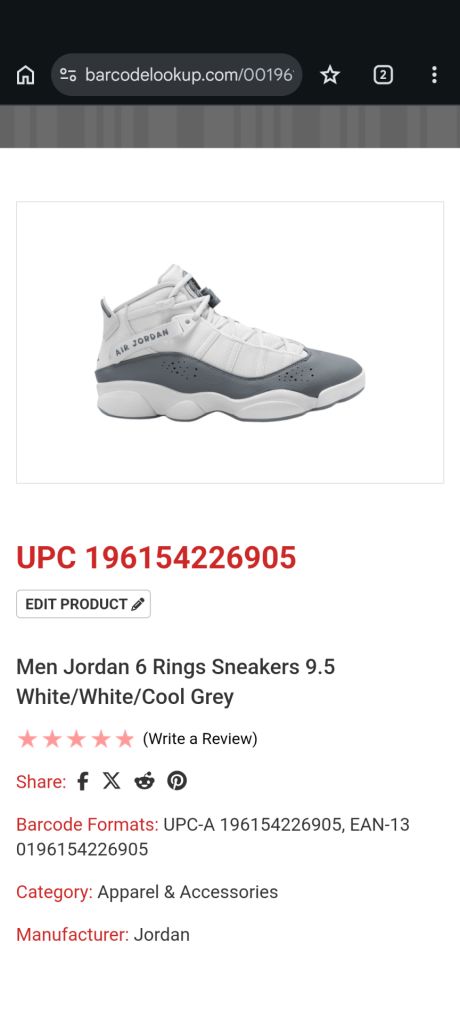Viewport: 460px width, 1024px height.
Task: Bookmark this page with the star
Action: click(x=330, y=75)
